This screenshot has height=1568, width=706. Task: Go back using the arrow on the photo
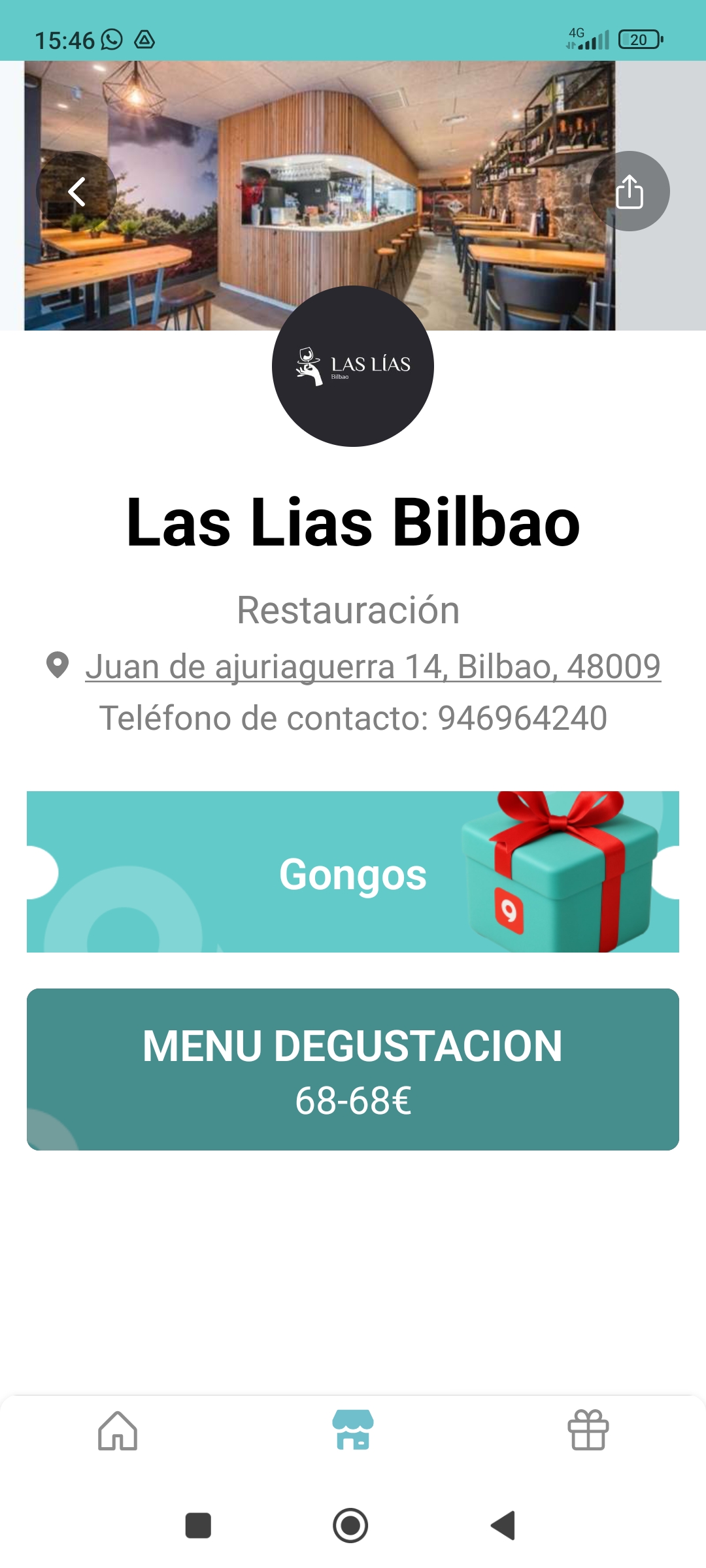pos(76,191)
